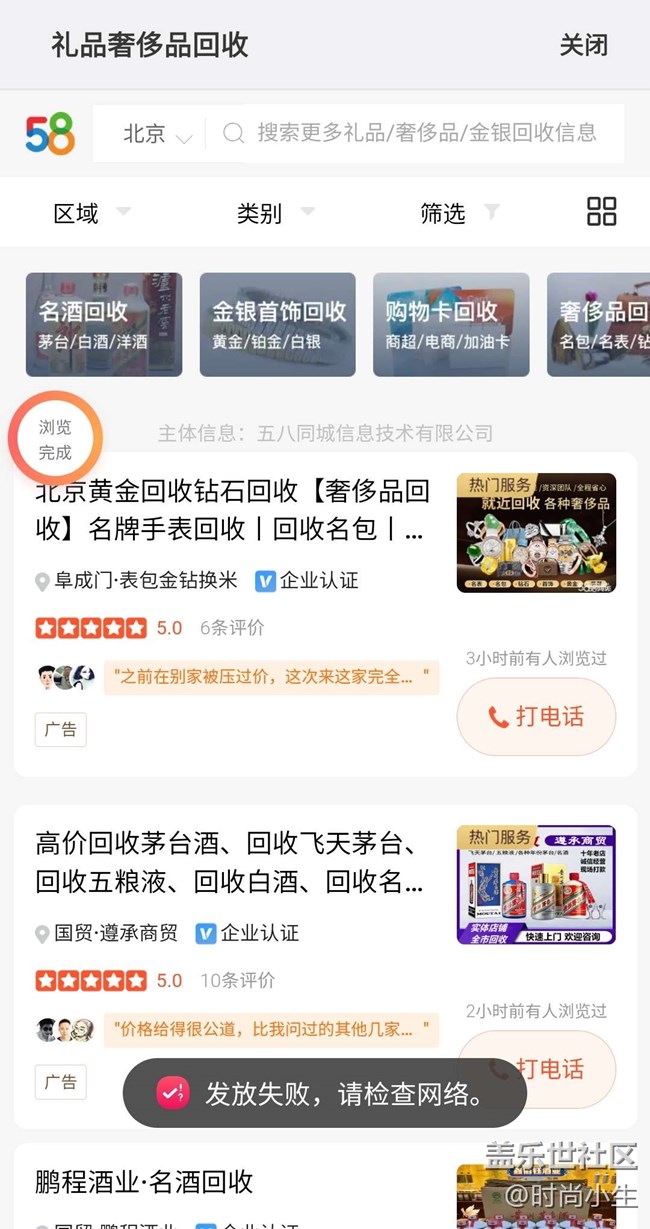The width and height of the screenshot is (650, 1229).
Task: Expand the 类别 filter
Action: click(x=274, y=213)
